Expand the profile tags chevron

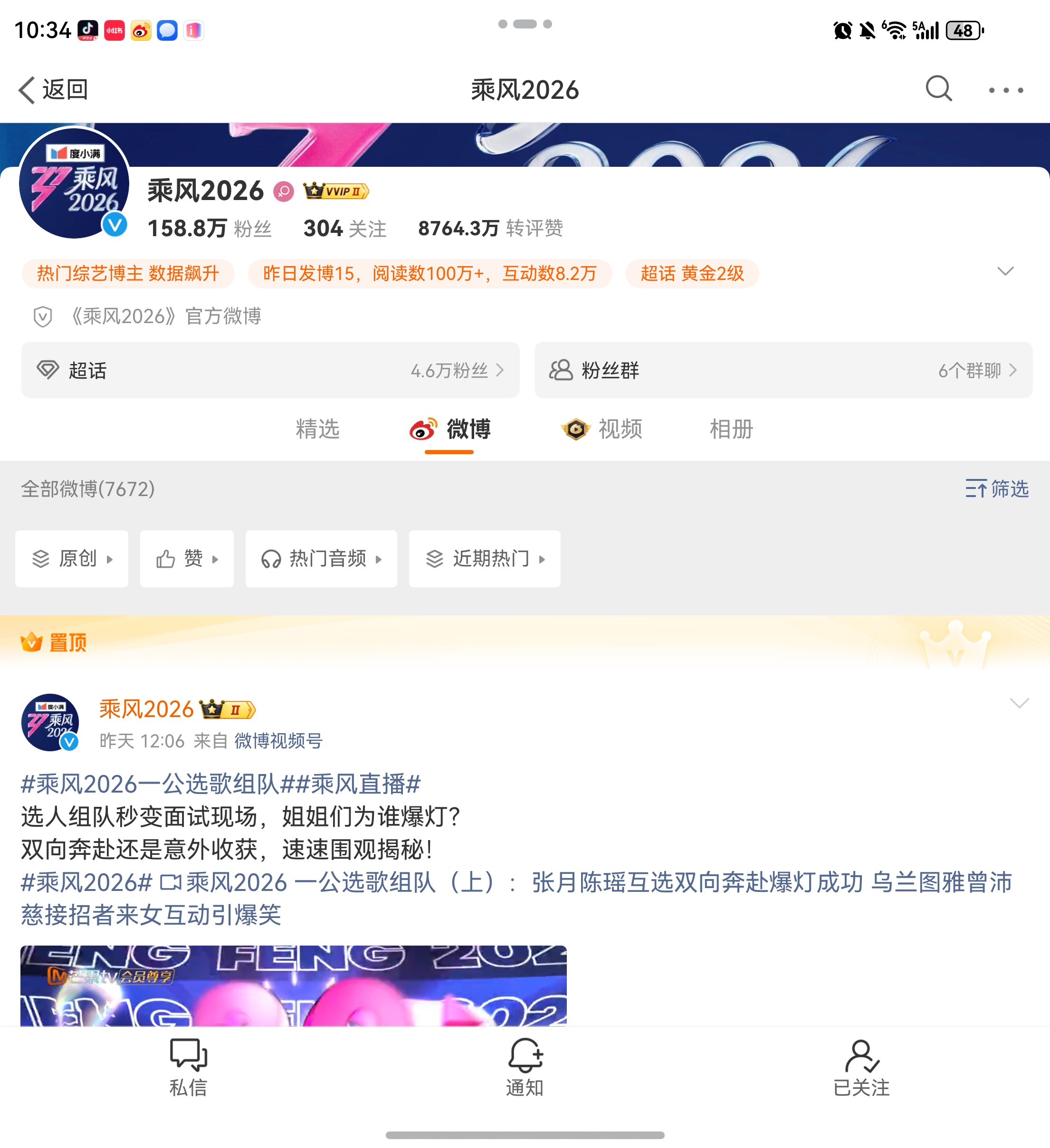[x=1005, y=272]
